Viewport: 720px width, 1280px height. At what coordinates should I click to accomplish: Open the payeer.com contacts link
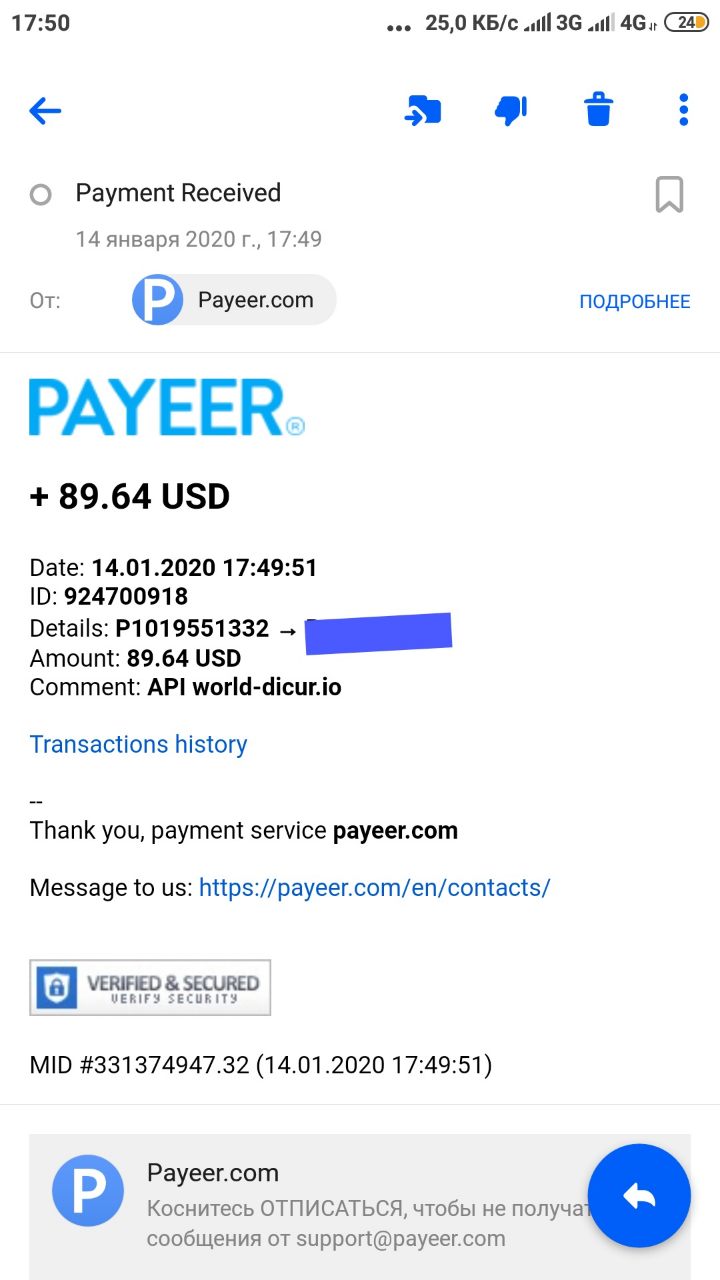click(x=374, y=887)
